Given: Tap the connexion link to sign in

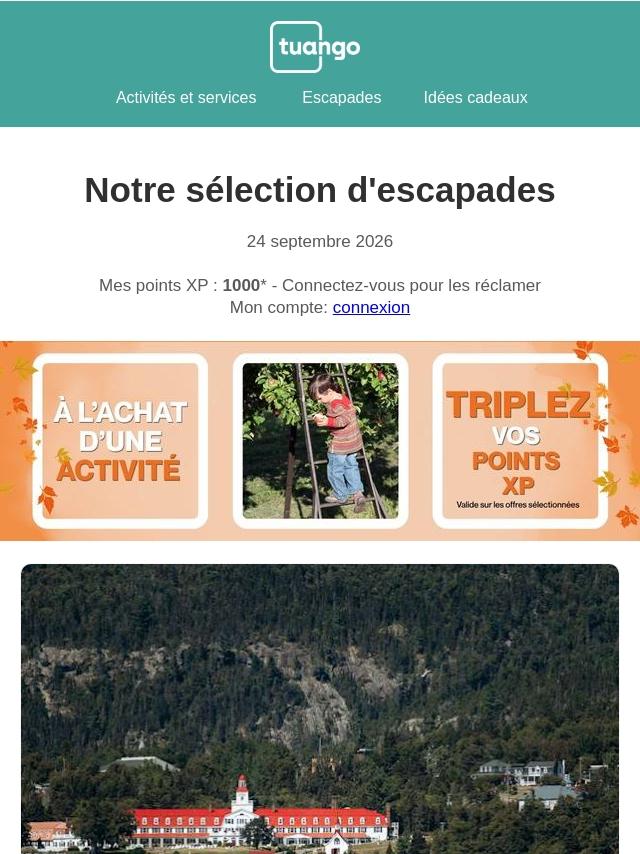Looking at the screenshot, I should (371, 307).
